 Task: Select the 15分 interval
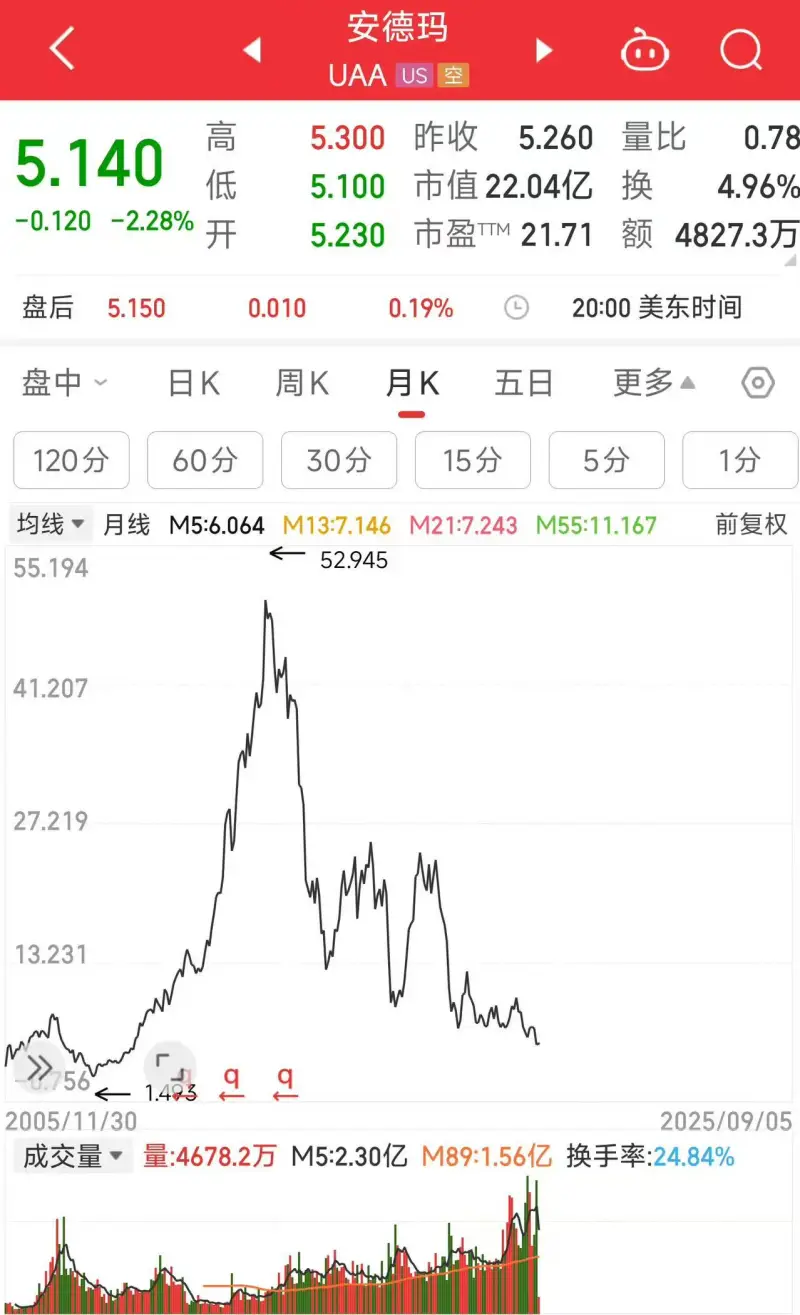tap(473, 460)
